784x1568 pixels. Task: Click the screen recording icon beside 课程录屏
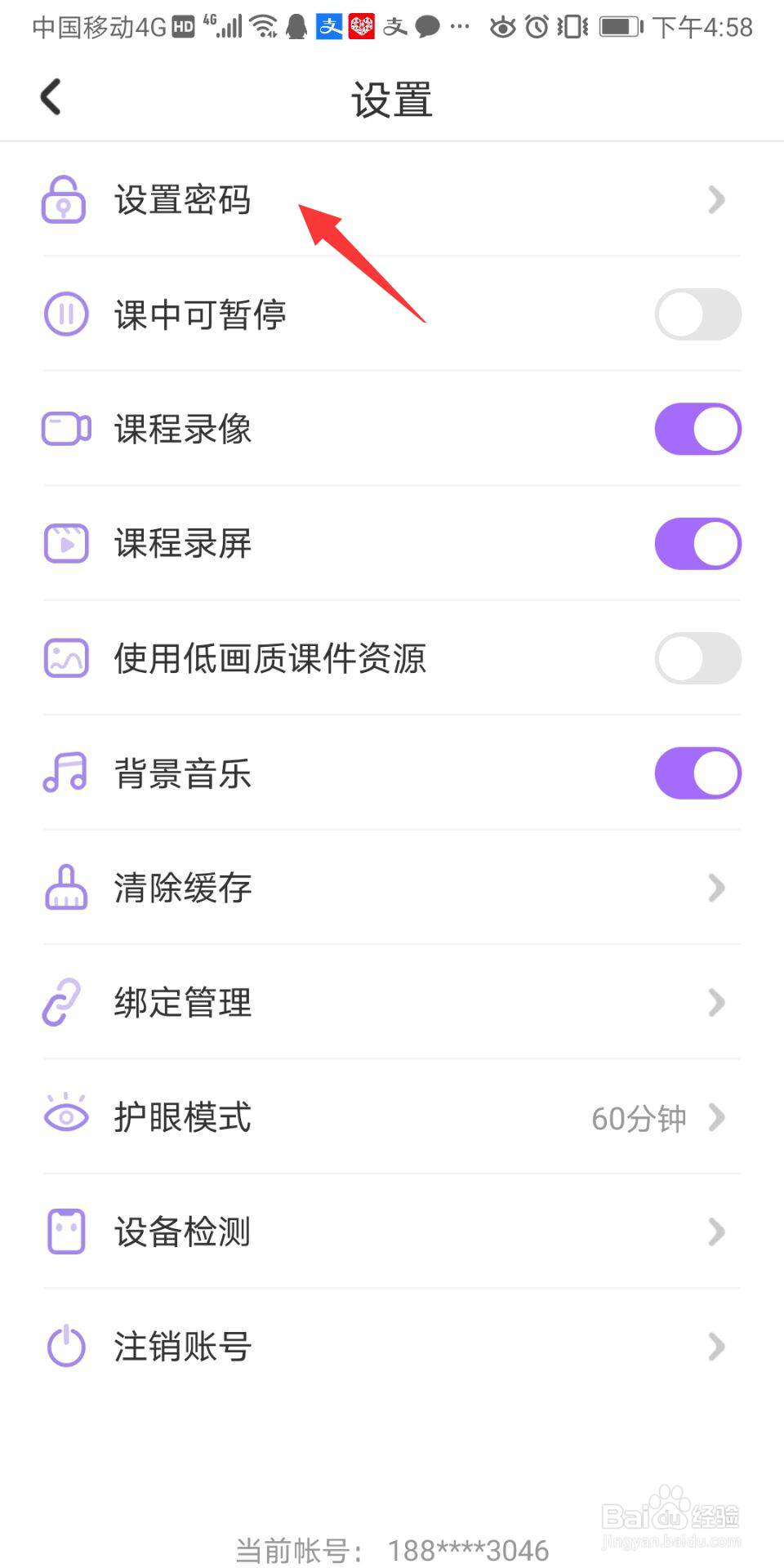(x=65, y=543)
